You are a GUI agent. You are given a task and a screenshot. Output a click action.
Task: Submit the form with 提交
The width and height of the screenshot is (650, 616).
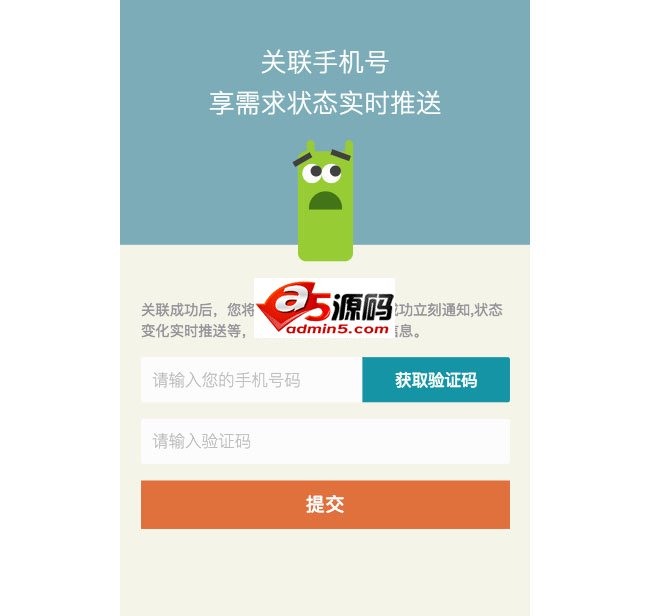coord(325,504)
